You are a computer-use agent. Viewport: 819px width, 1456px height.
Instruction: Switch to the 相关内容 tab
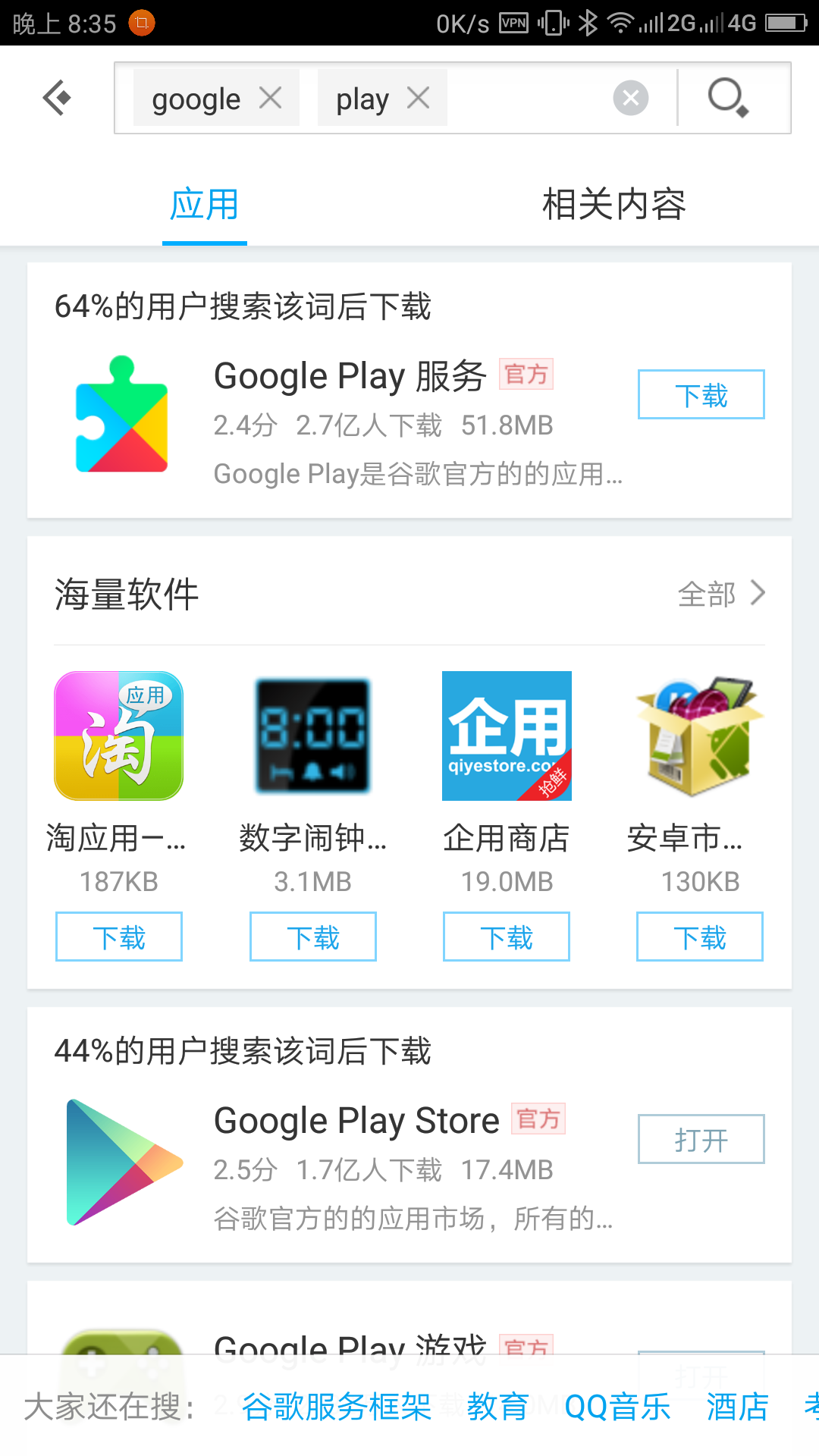point(614,205)
